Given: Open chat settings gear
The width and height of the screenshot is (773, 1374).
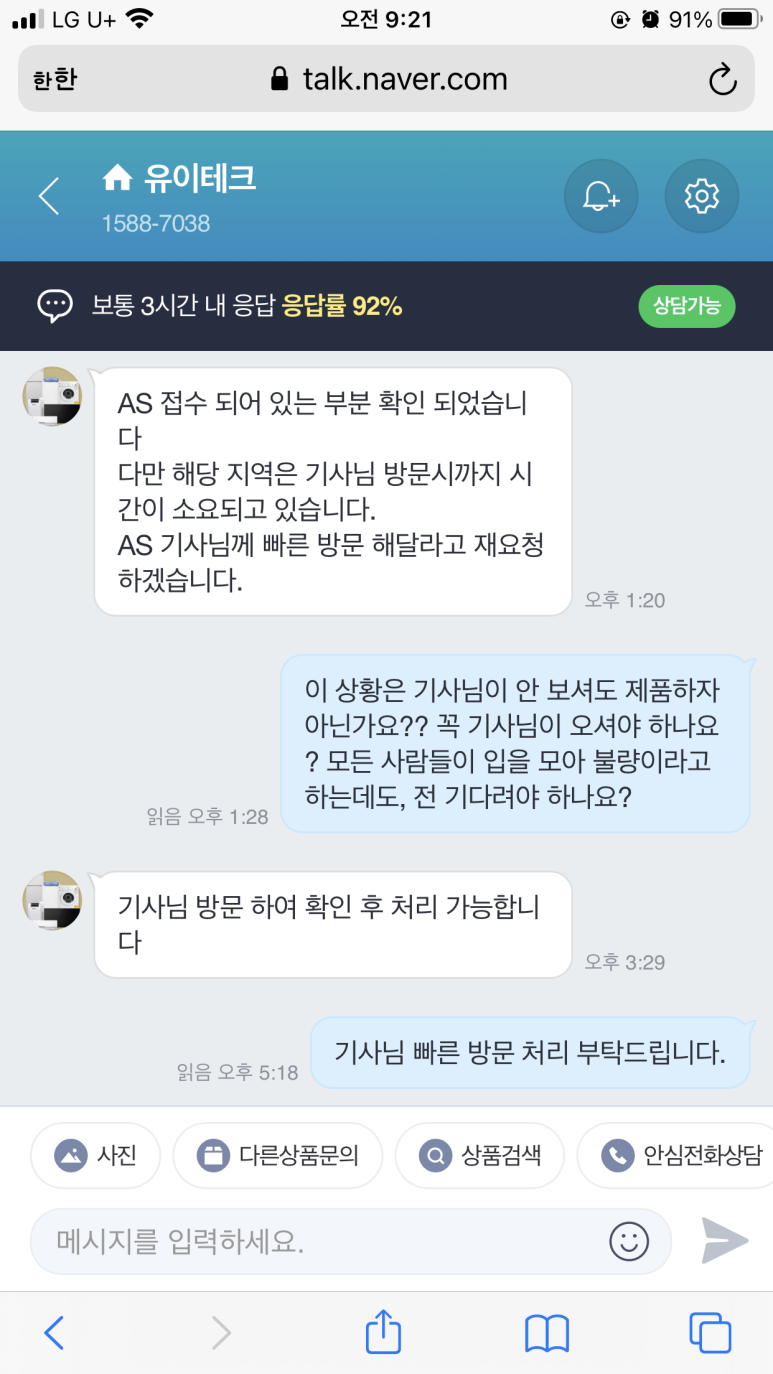Looking at the screenshot, I should [x=701, y=196].
